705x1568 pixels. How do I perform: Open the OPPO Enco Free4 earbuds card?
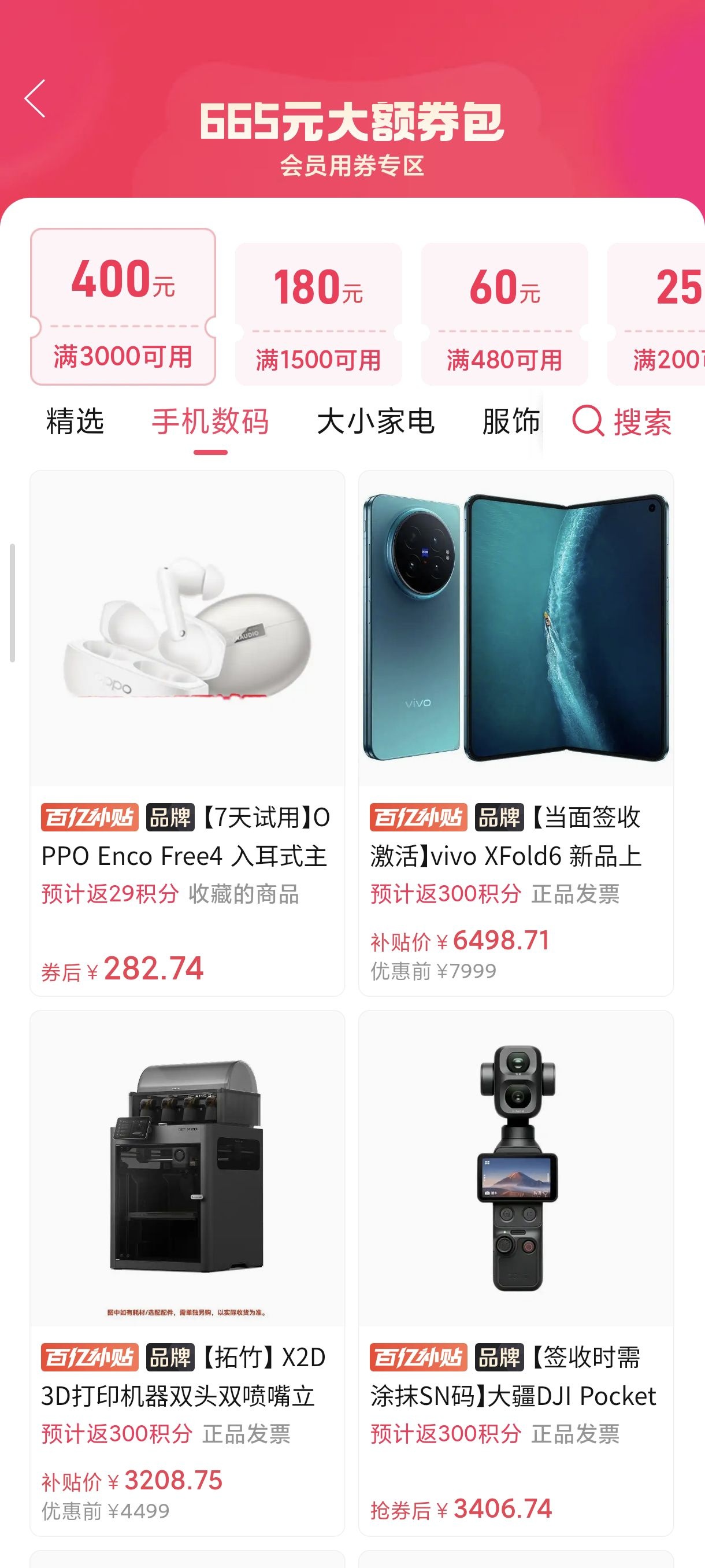[187, 733]
